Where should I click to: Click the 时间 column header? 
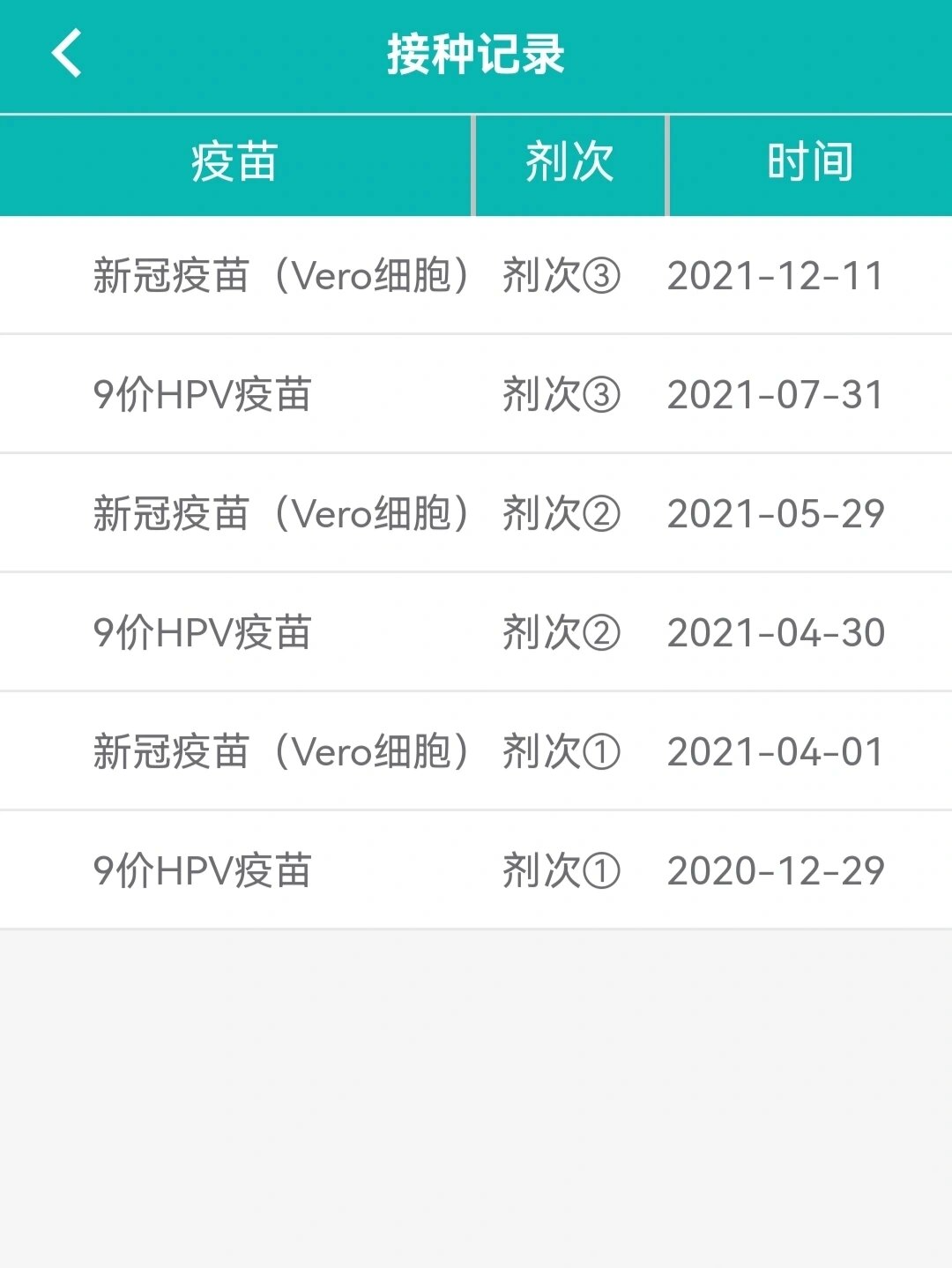coord(807,163)
